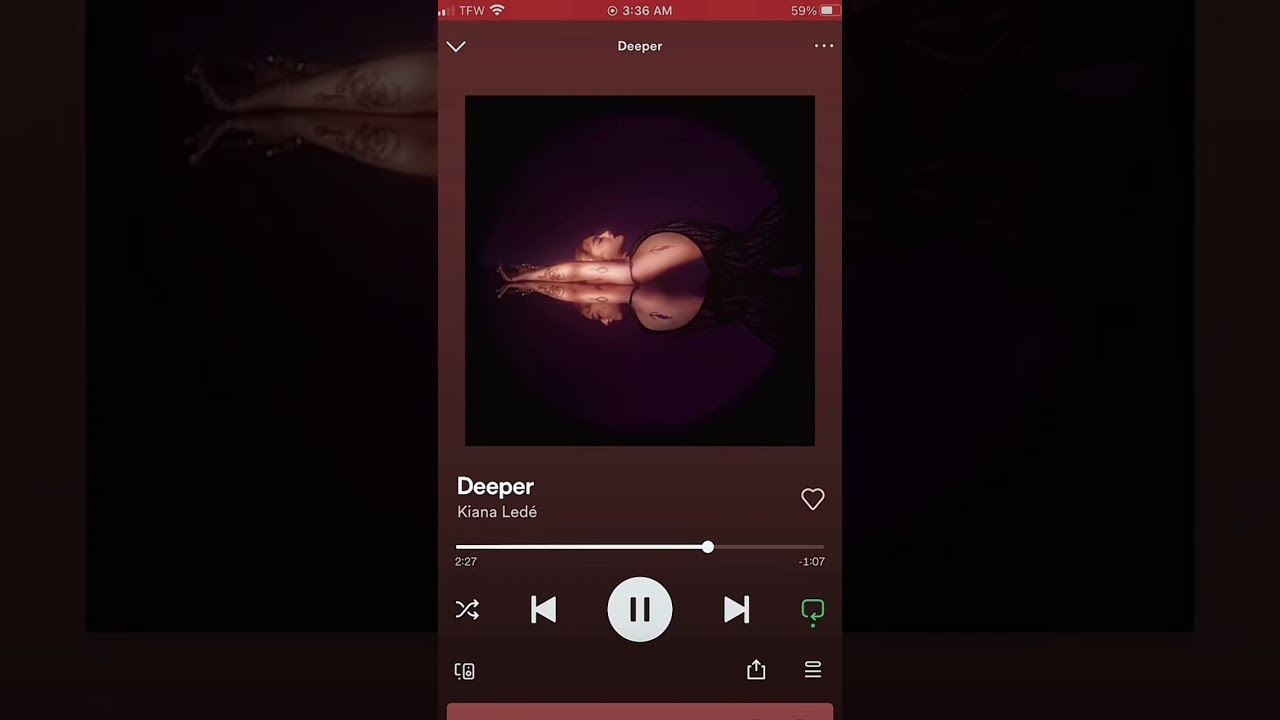Skip to the next track

(x=736, y=610)
